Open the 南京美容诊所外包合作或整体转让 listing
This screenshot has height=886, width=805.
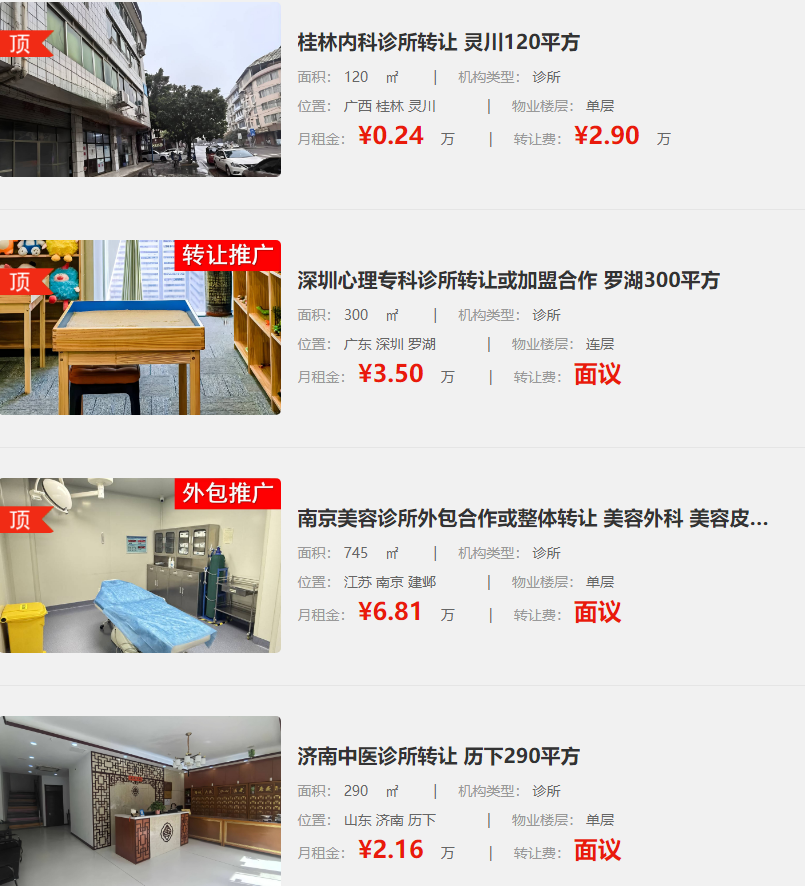(533, 518)
